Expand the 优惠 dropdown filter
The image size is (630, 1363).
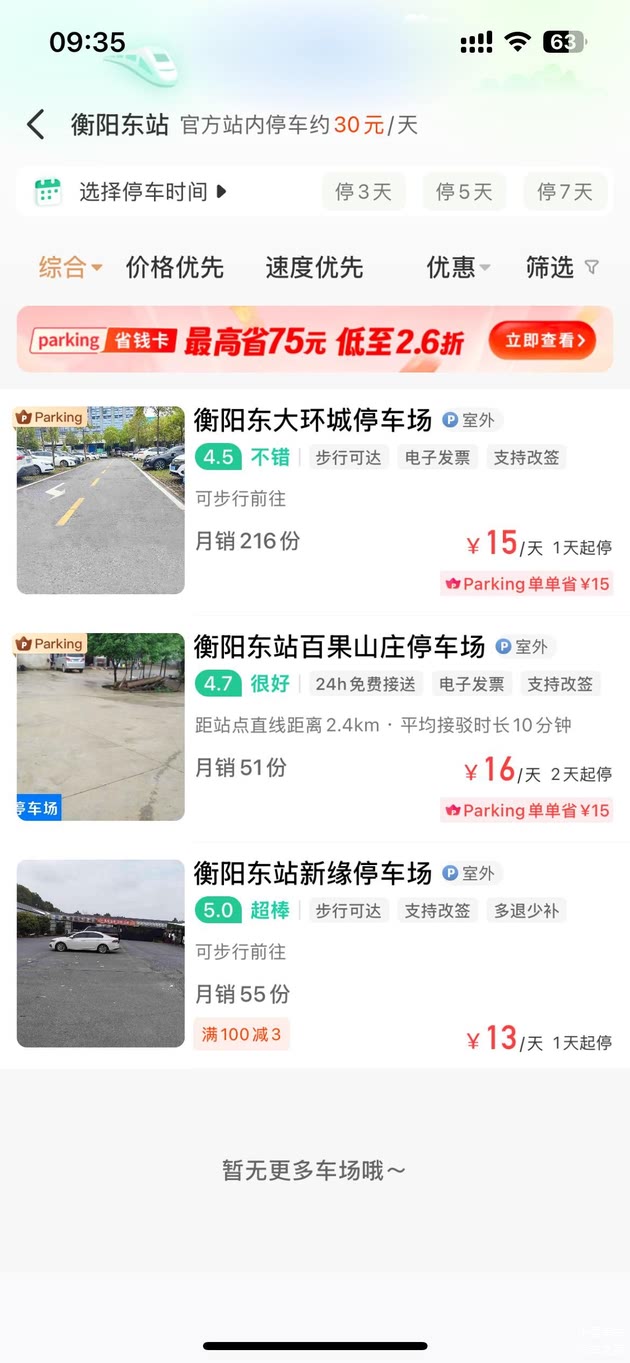[458, 268]
